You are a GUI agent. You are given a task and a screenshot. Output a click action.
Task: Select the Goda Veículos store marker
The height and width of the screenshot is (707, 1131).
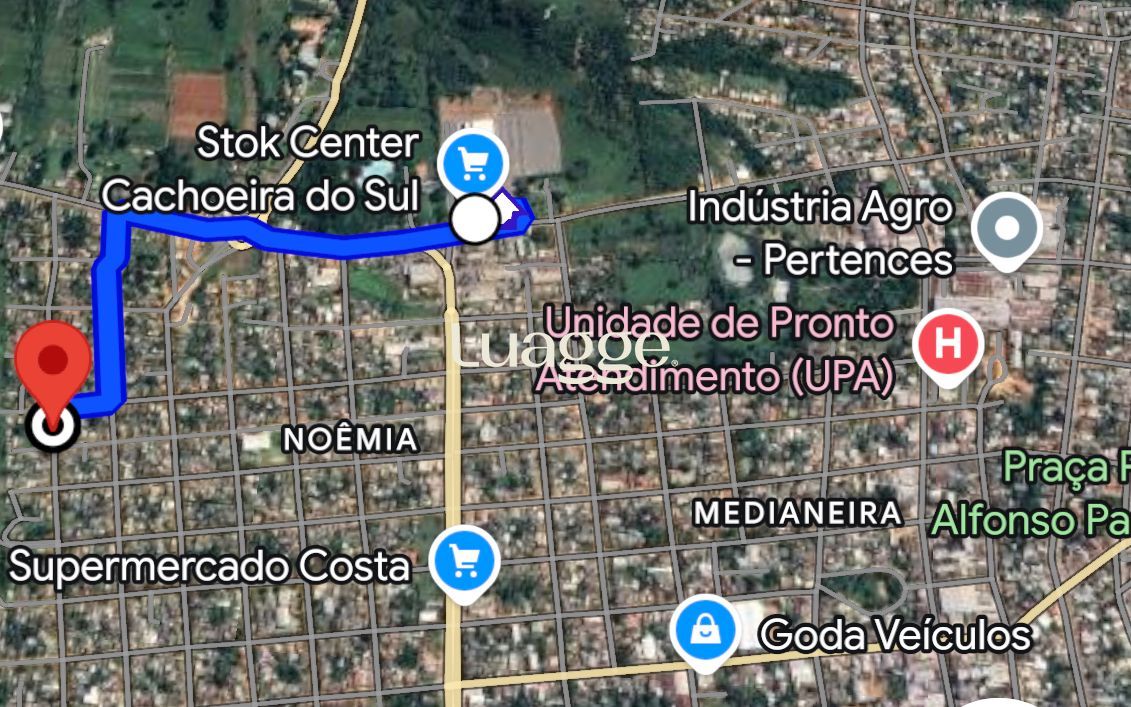pyautogui.click(x=705, y=631)
